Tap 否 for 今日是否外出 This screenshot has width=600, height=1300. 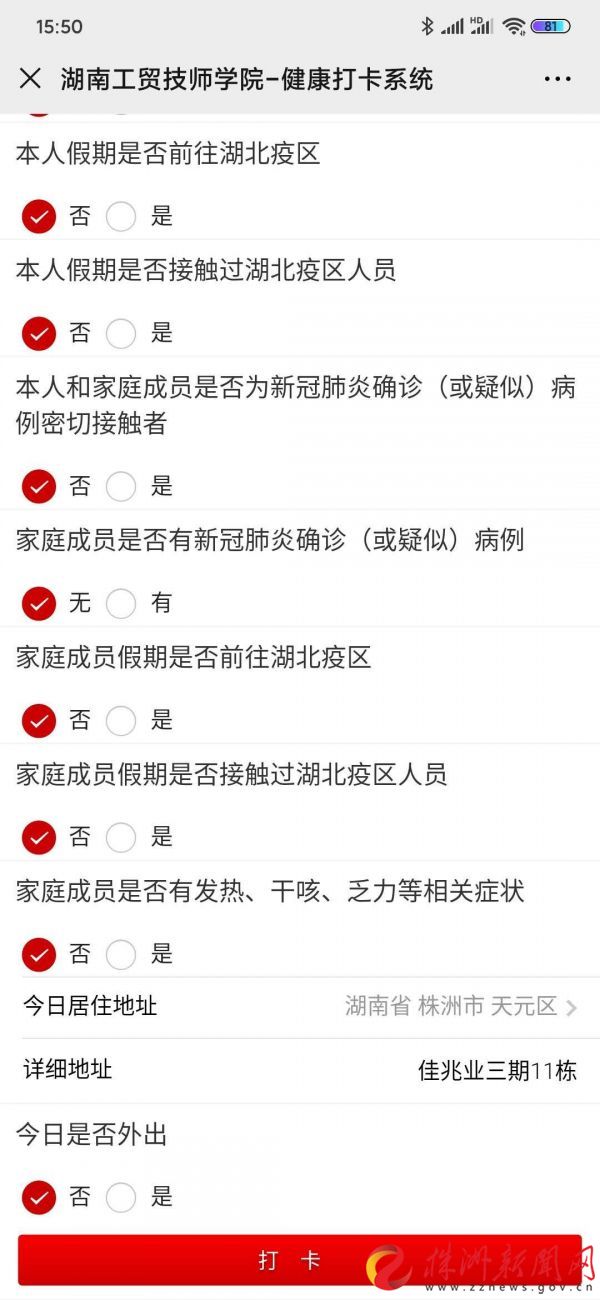[x=39, y=1197]
